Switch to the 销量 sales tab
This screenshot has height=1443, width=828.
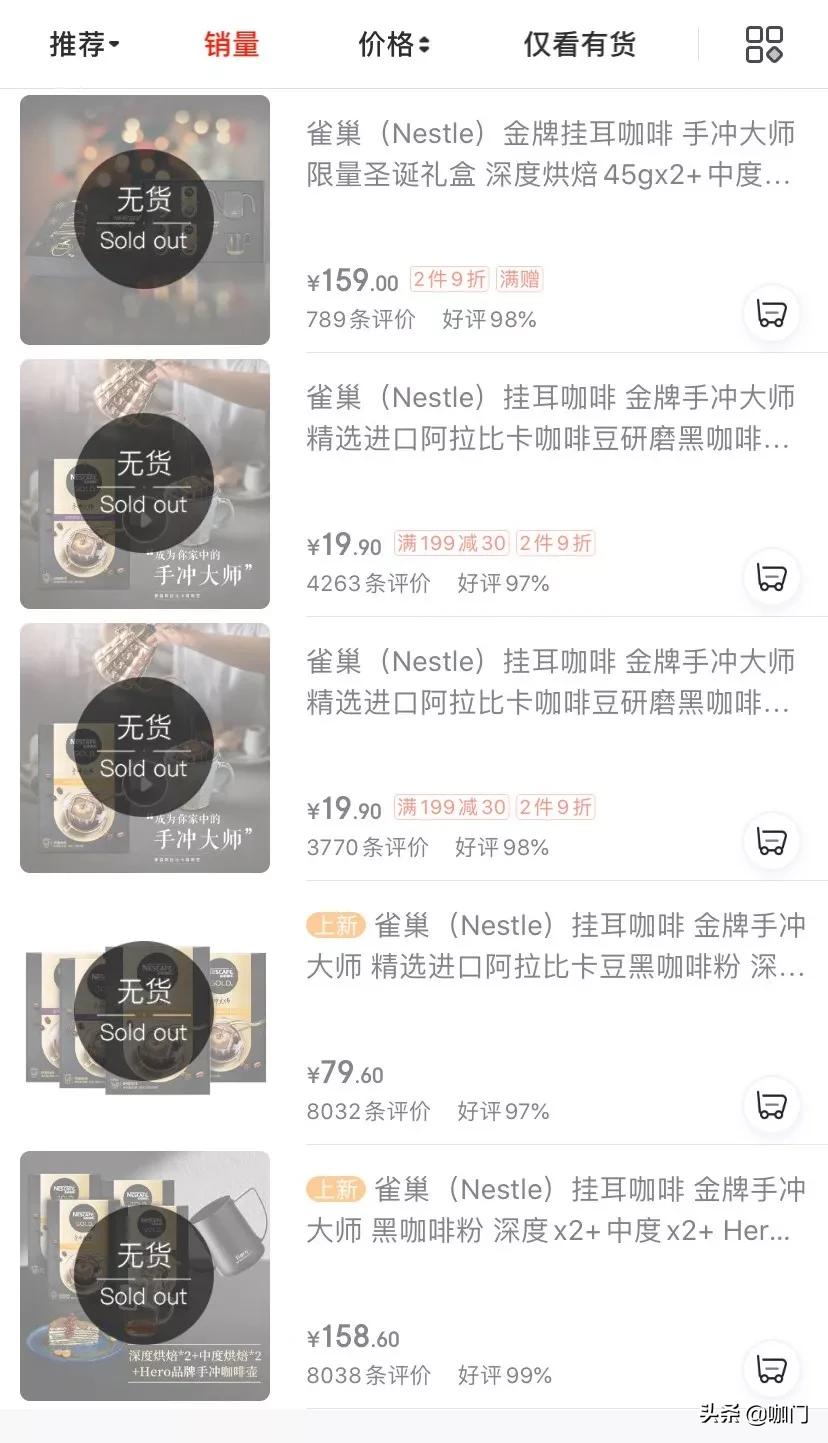point(231,44)
